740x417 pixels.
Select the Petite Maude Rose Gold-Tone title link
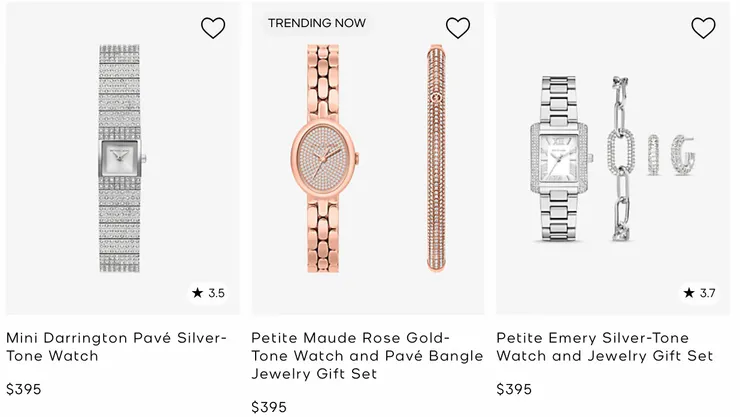point(366,356)
